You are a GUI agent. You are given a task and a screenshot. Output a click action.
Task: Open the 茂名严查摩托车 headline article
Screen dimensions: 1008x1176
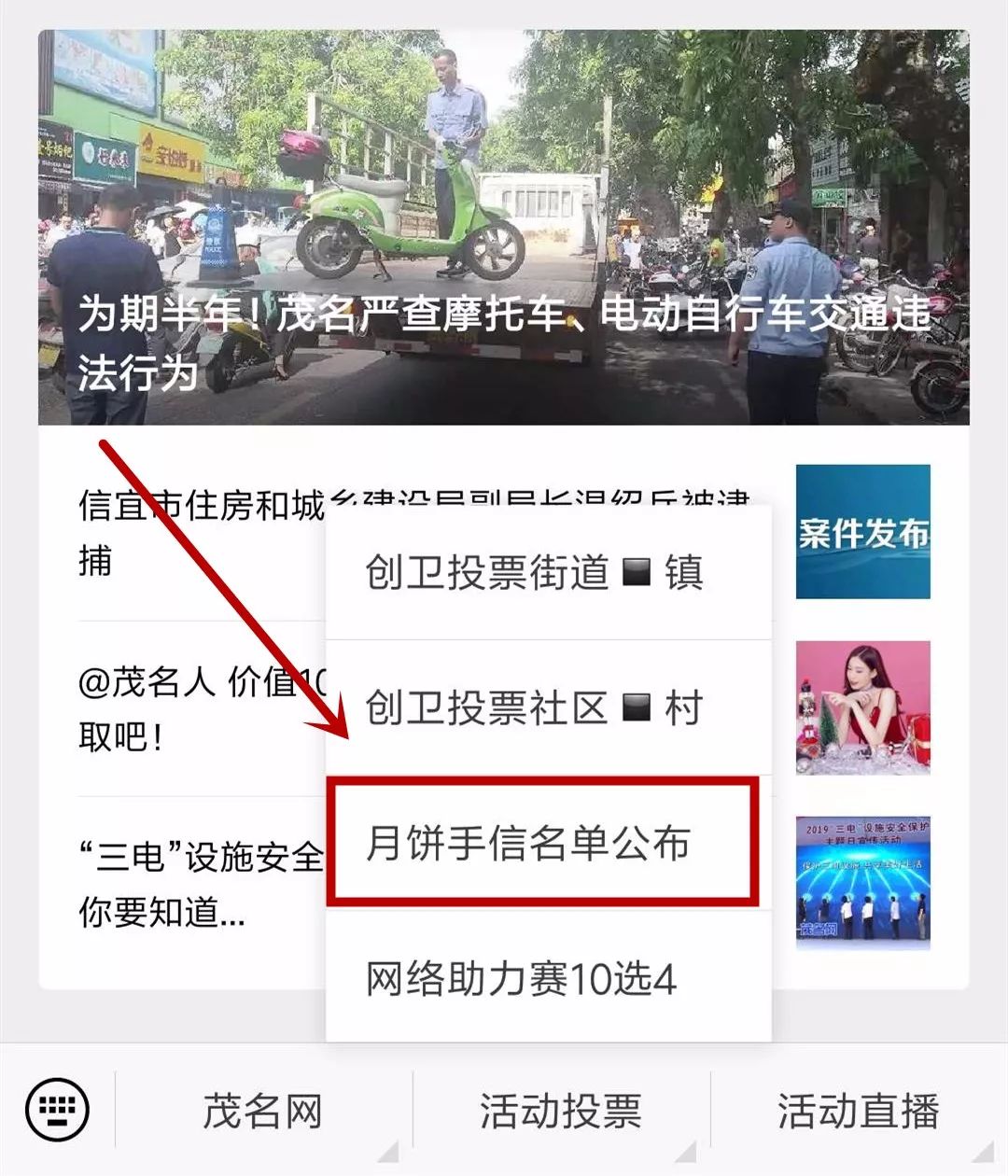[x=503, y=228]
